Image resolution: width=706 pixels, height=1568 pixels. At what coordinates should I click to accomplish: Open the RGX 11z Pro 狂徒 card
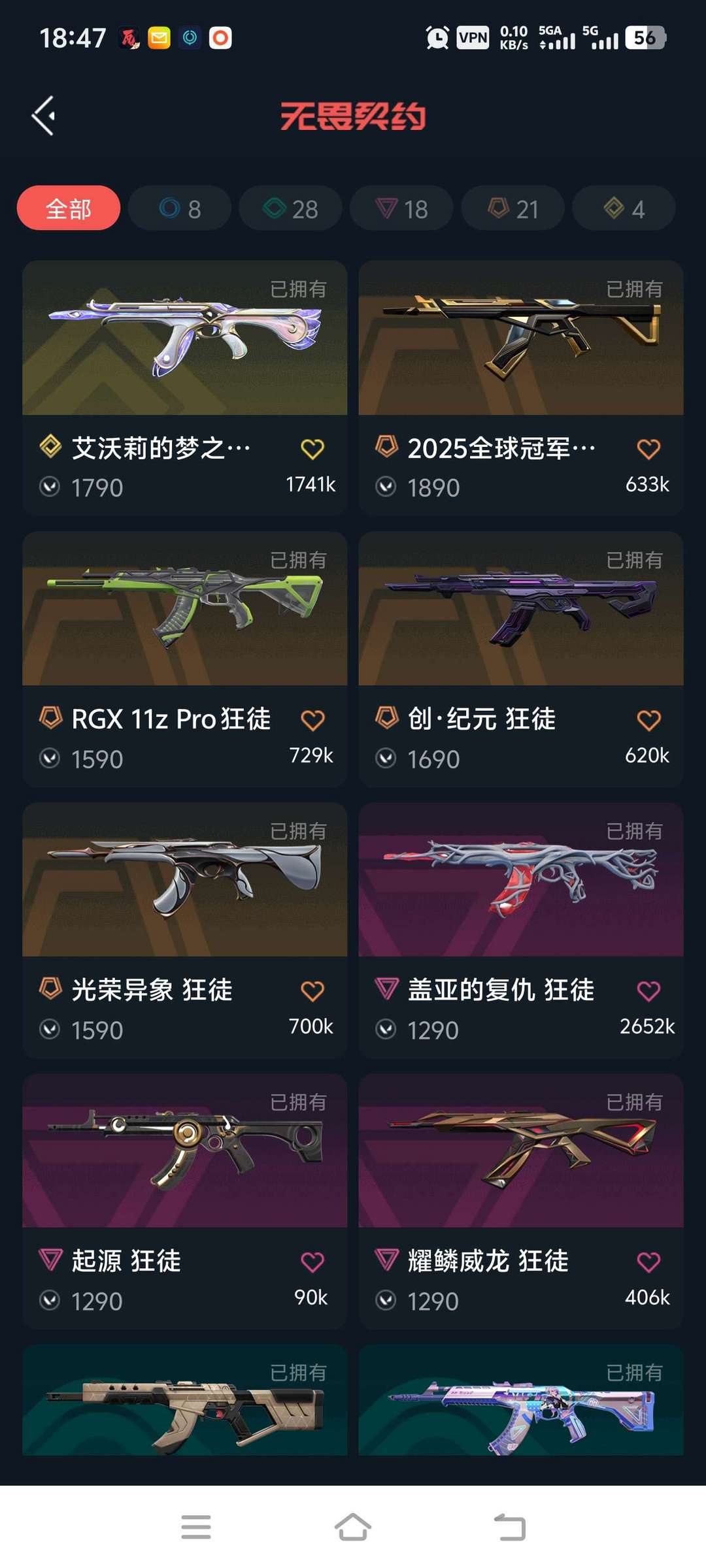[x=185, y=659]
